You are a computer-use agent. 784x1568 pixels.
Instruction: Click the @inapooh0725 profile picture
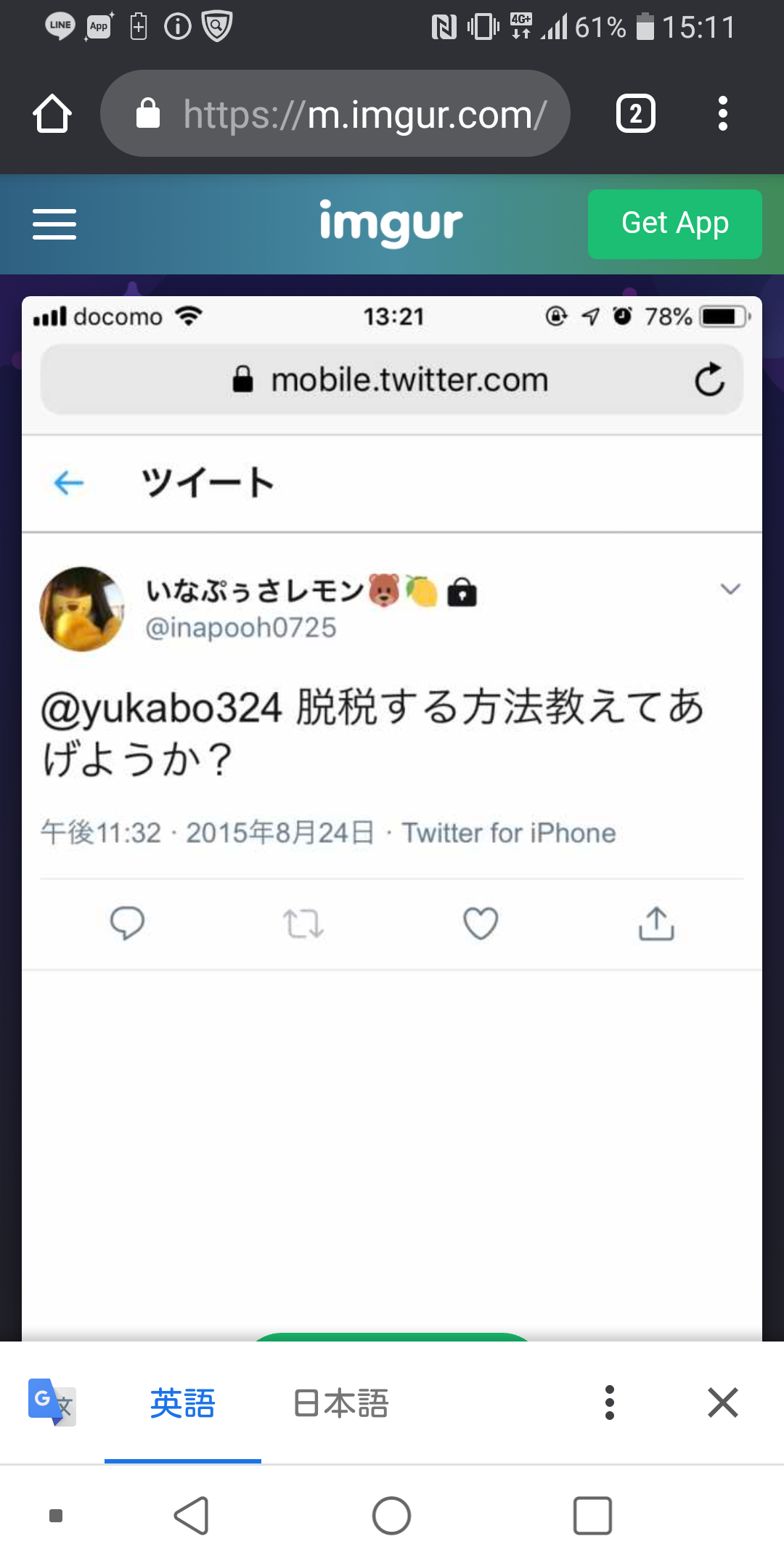pyautogui.click(x=81, y=608)
